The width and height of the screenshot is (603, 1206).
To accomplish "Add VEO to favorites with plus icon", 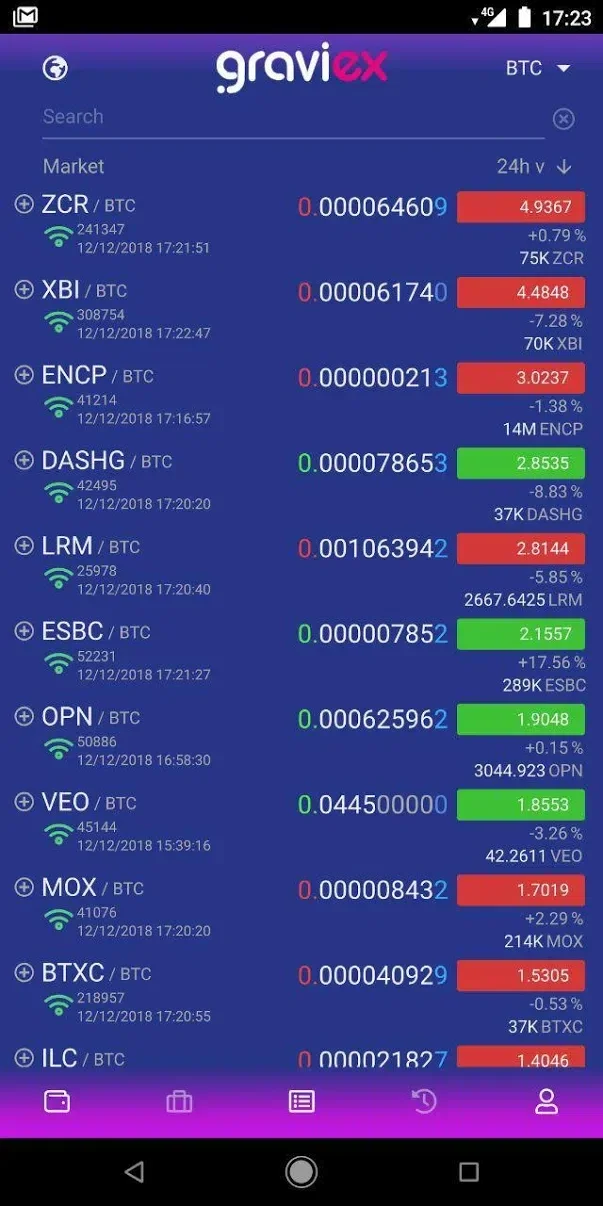I will 24,802.
